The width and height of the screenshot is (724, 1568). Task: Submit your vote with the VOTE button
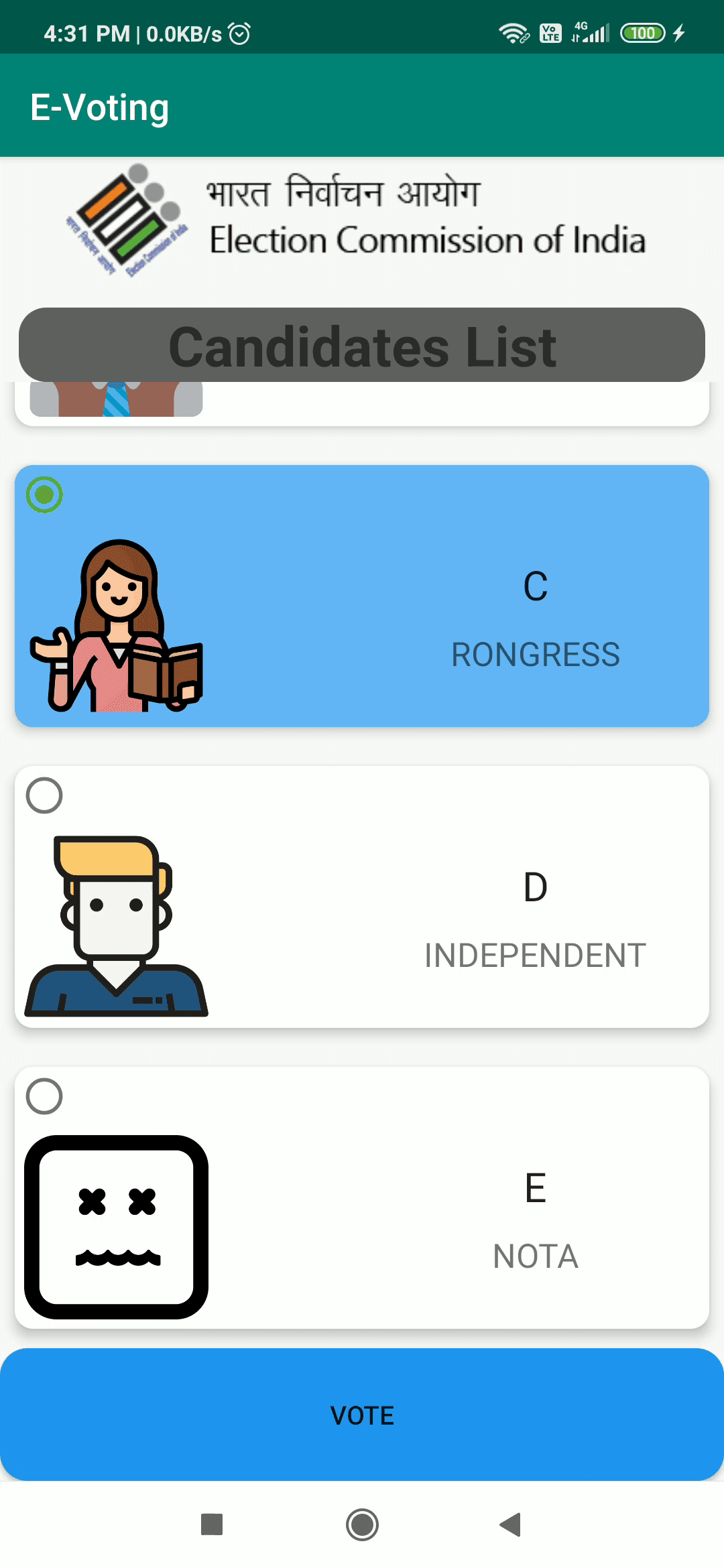(362, 1415)
